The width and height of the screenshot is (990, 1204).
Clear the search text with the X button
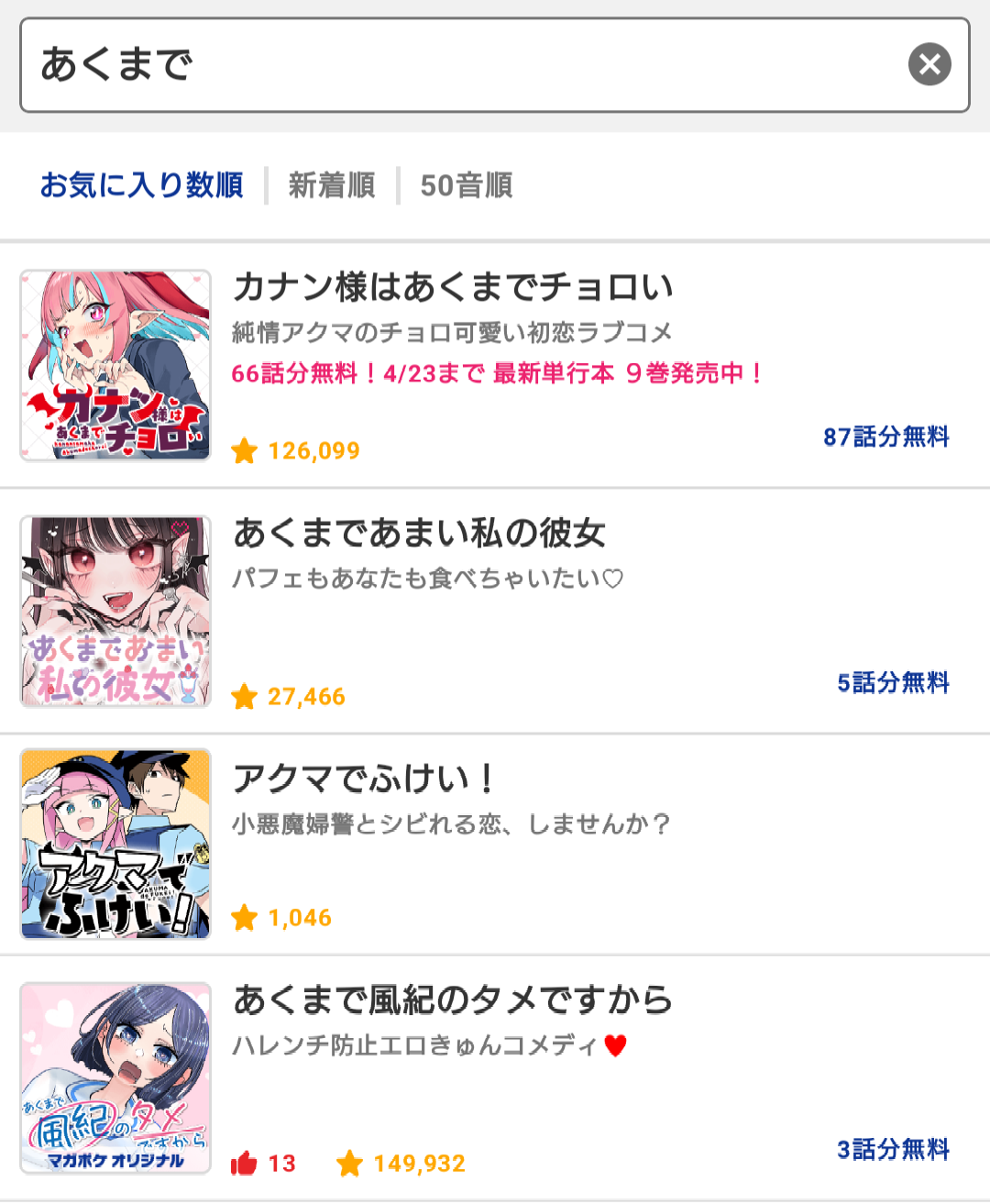(x=929, y=65)
